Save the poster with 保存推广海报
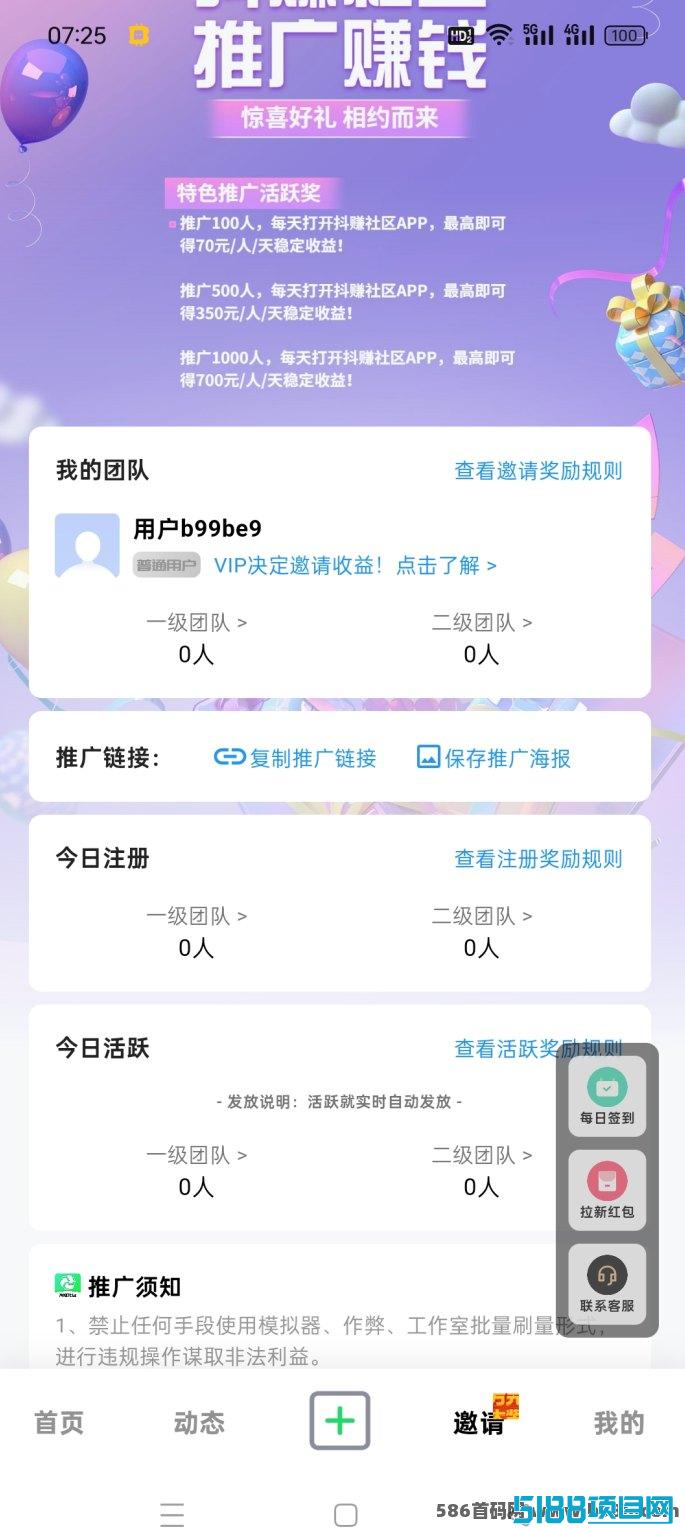This screenshot has width=685, height=1528. [494, 758]
